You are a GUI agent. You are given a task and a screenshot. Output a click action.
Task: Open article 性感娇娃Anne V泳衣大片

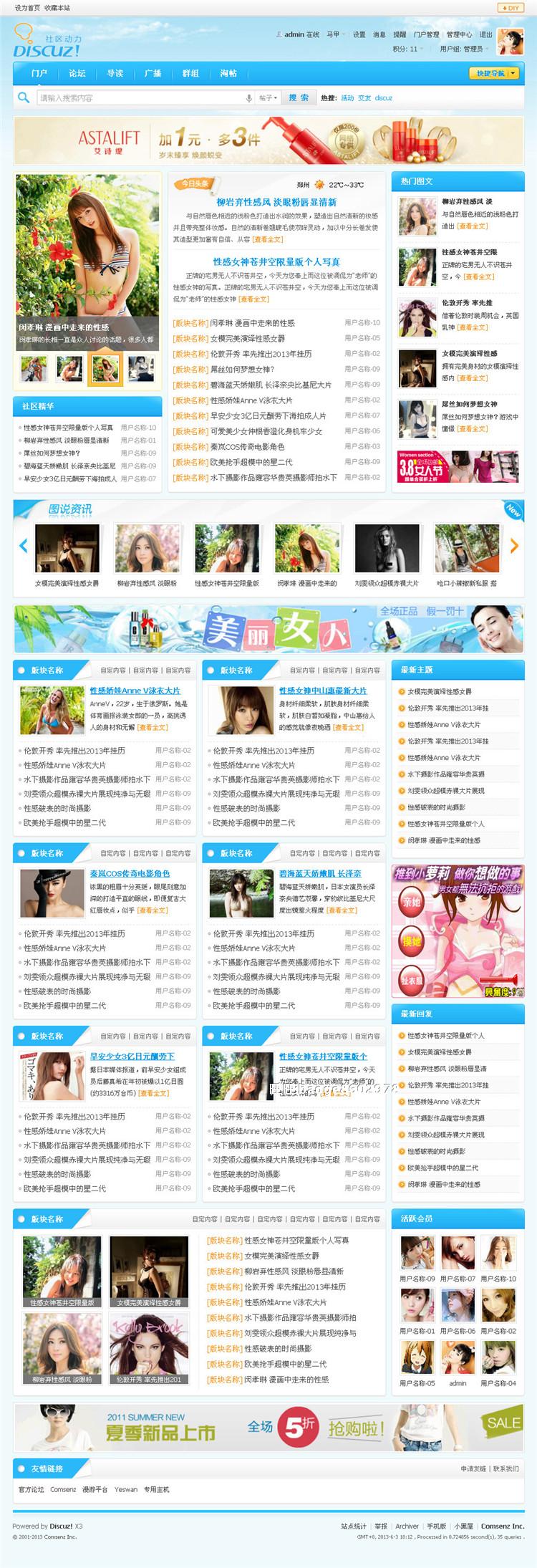click(x=135, y=691)
